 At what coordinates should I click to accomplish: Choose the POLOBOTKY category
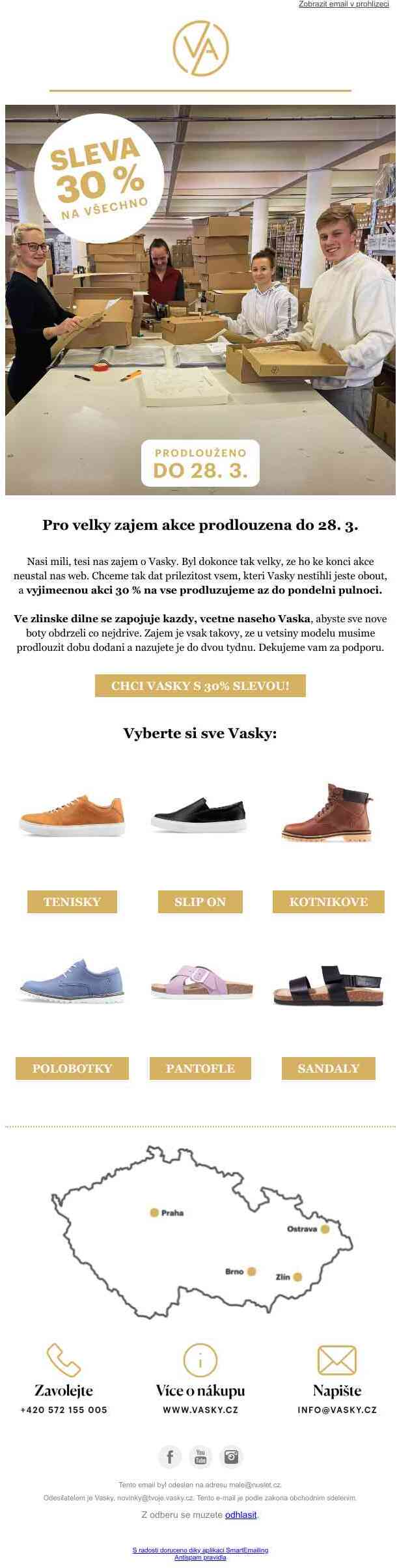pos(72,1068)
